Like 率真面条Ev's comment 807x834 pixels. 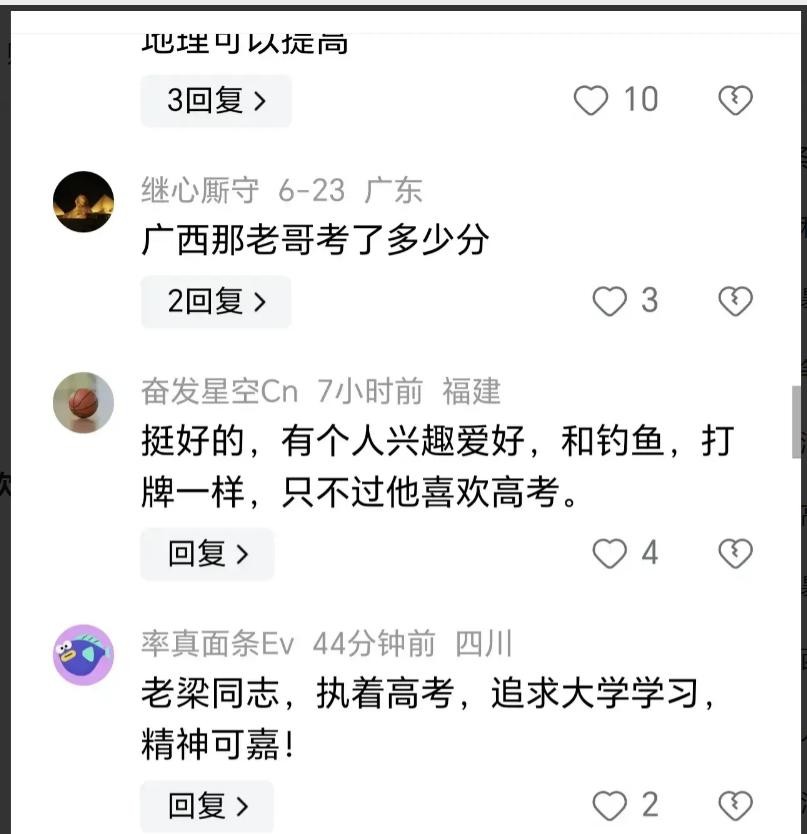pos(609,805)
